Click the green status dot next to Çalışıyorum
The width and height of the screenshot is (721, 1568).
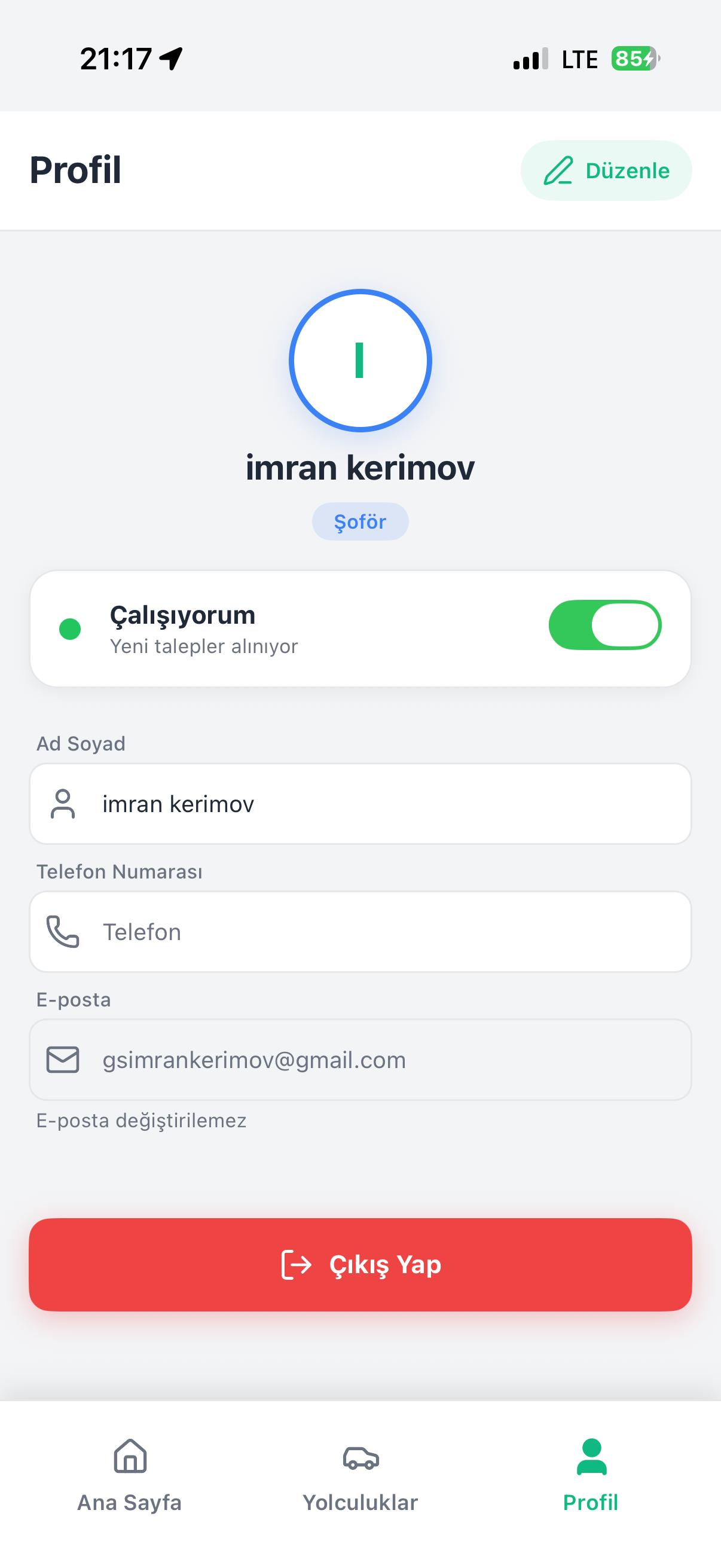tap(69, 629)
